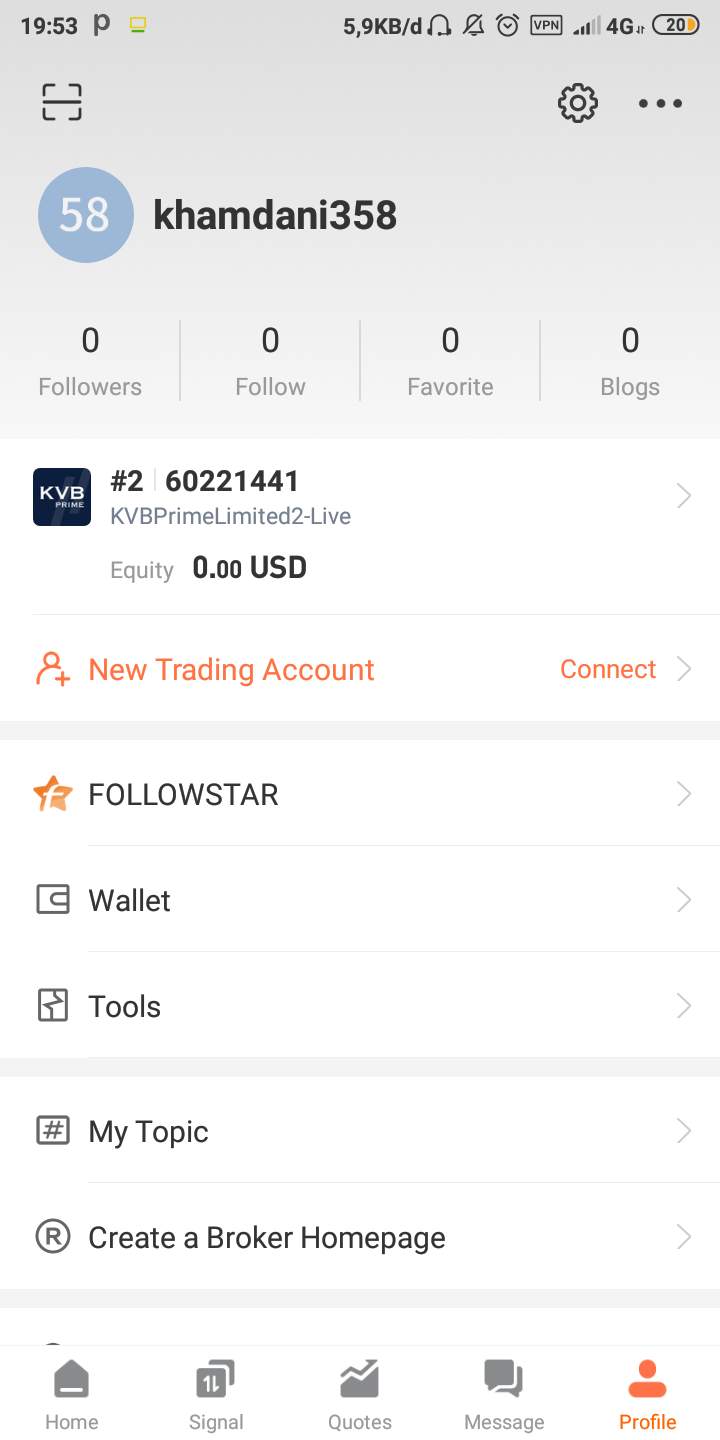Connect a New Trading Account

click(x=360, y=669)
